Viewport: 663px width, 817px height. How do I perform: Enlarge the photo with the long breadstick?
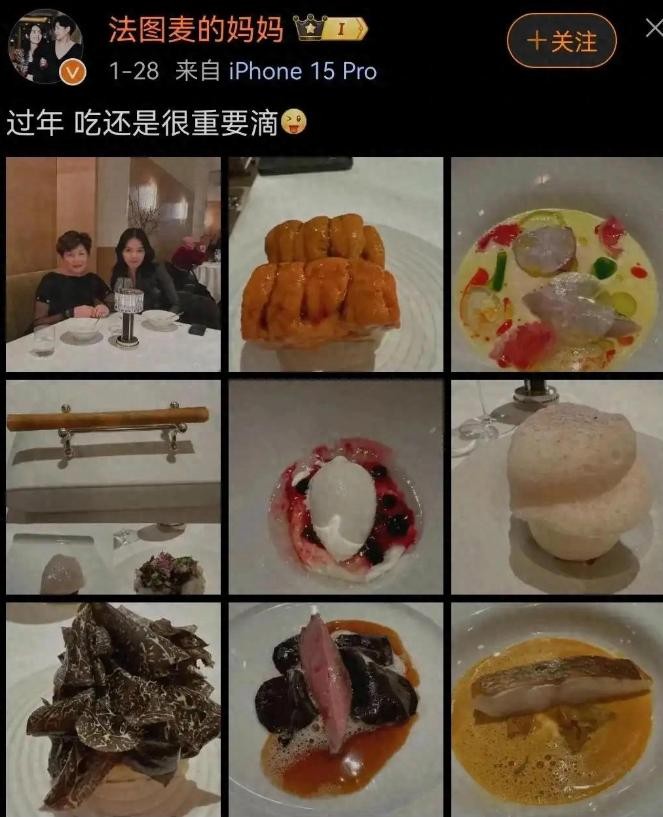(113, 487)
